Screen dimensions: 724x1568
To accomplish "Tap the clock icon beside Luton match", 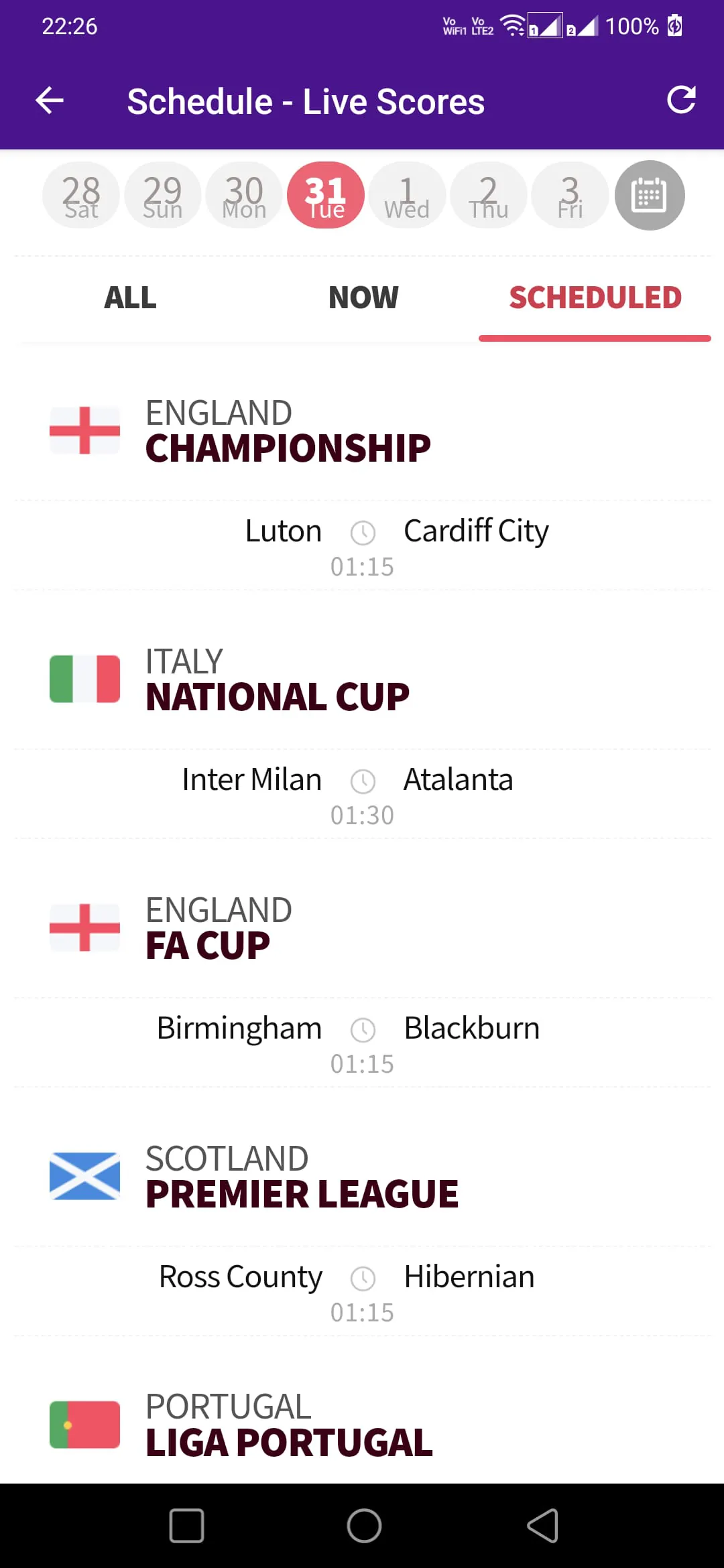I will click(x=363, y=533).
